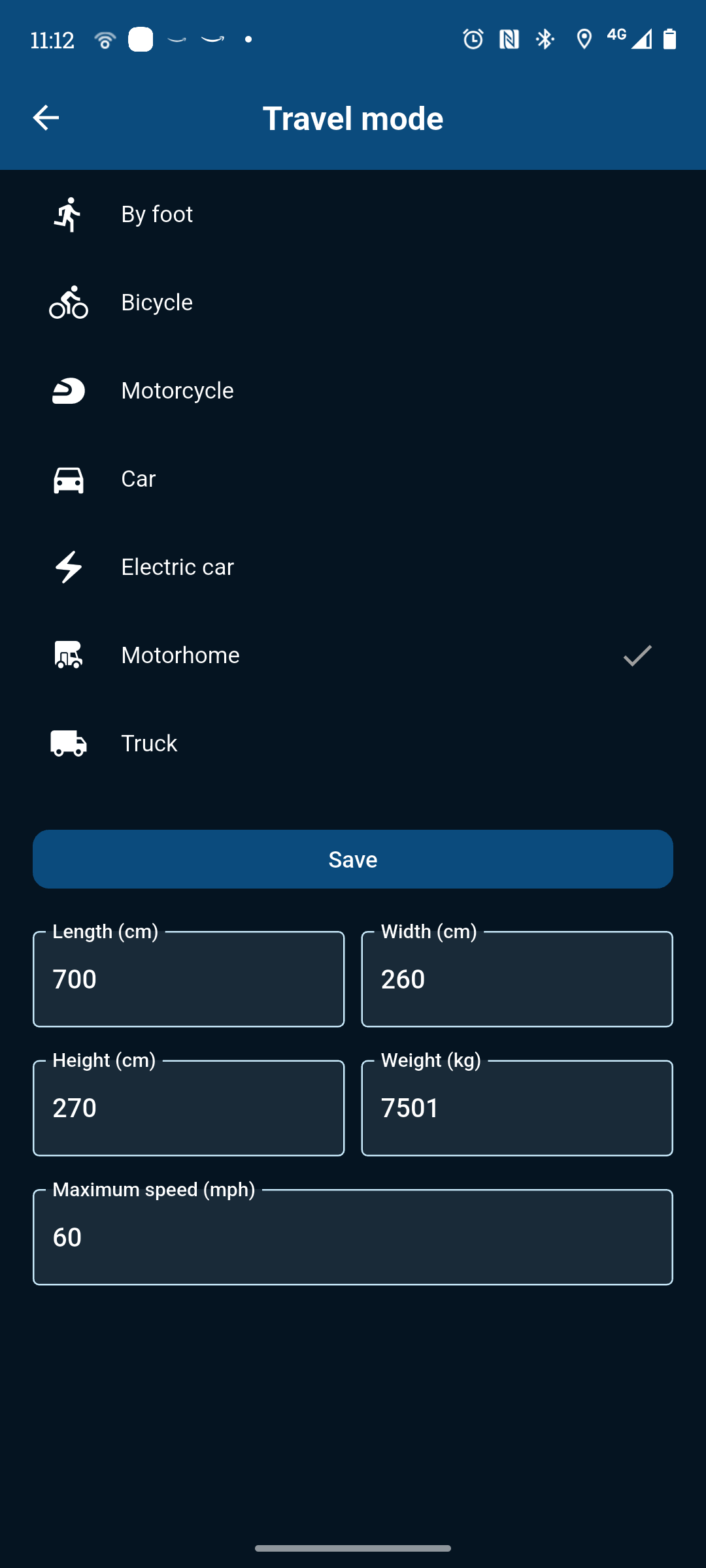Tap the Electric car lightning bolt icon
The height and width of the screenshot is (1568, 706).
point(67,567)
